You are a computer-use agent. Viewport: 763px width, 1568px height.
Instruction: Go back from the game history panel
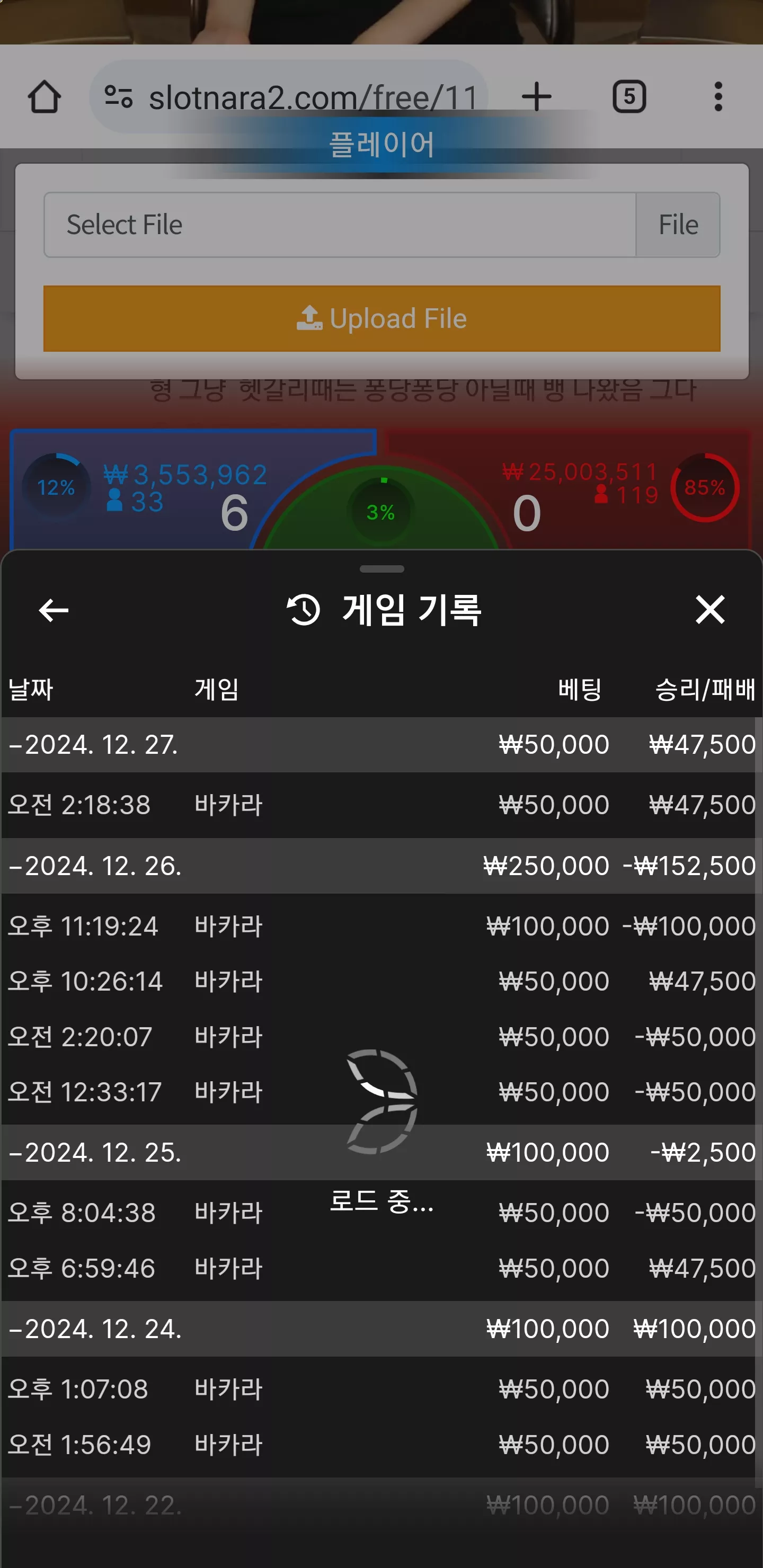tap(54, 610)
